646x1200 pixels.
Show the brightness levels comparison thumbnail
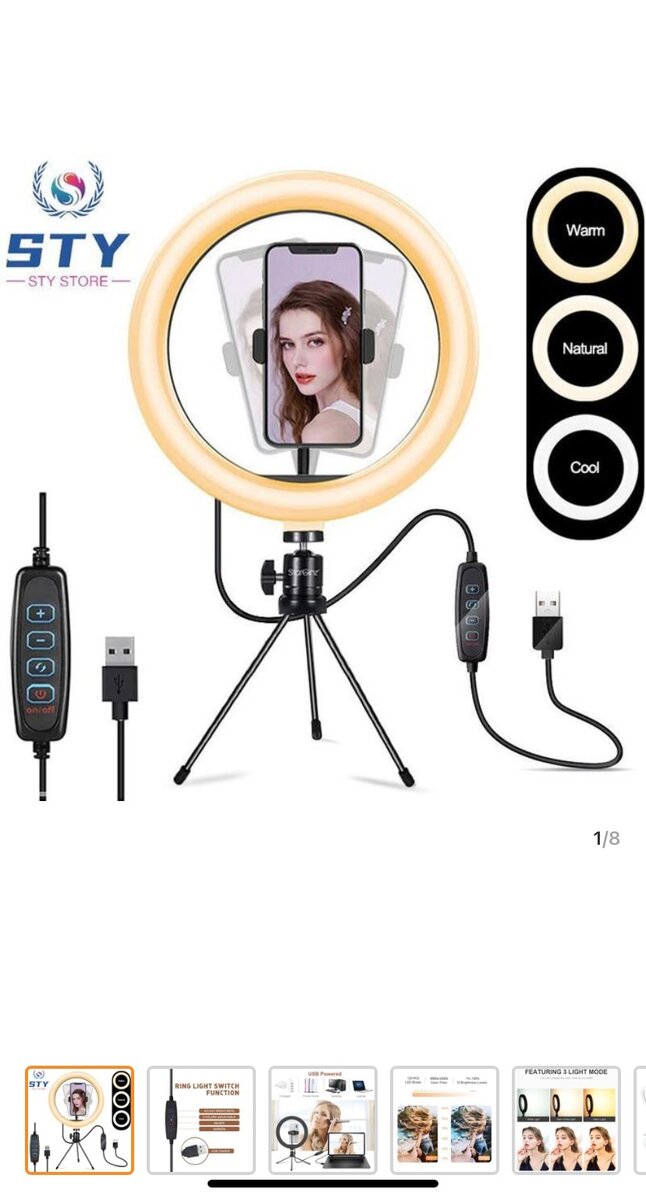(x=444, y=1119)
